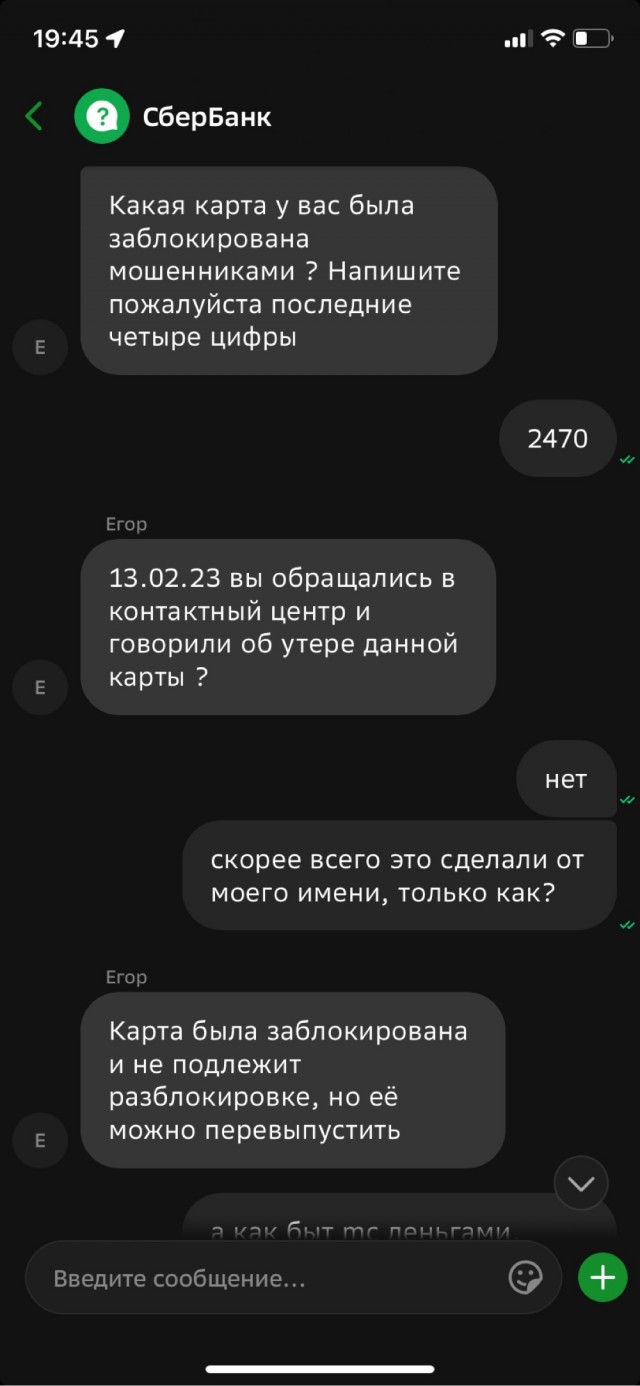Viewport: 640px width, 1386px height.
Task: Tap the green plus attach button
Action: [x=602, y=1277]
